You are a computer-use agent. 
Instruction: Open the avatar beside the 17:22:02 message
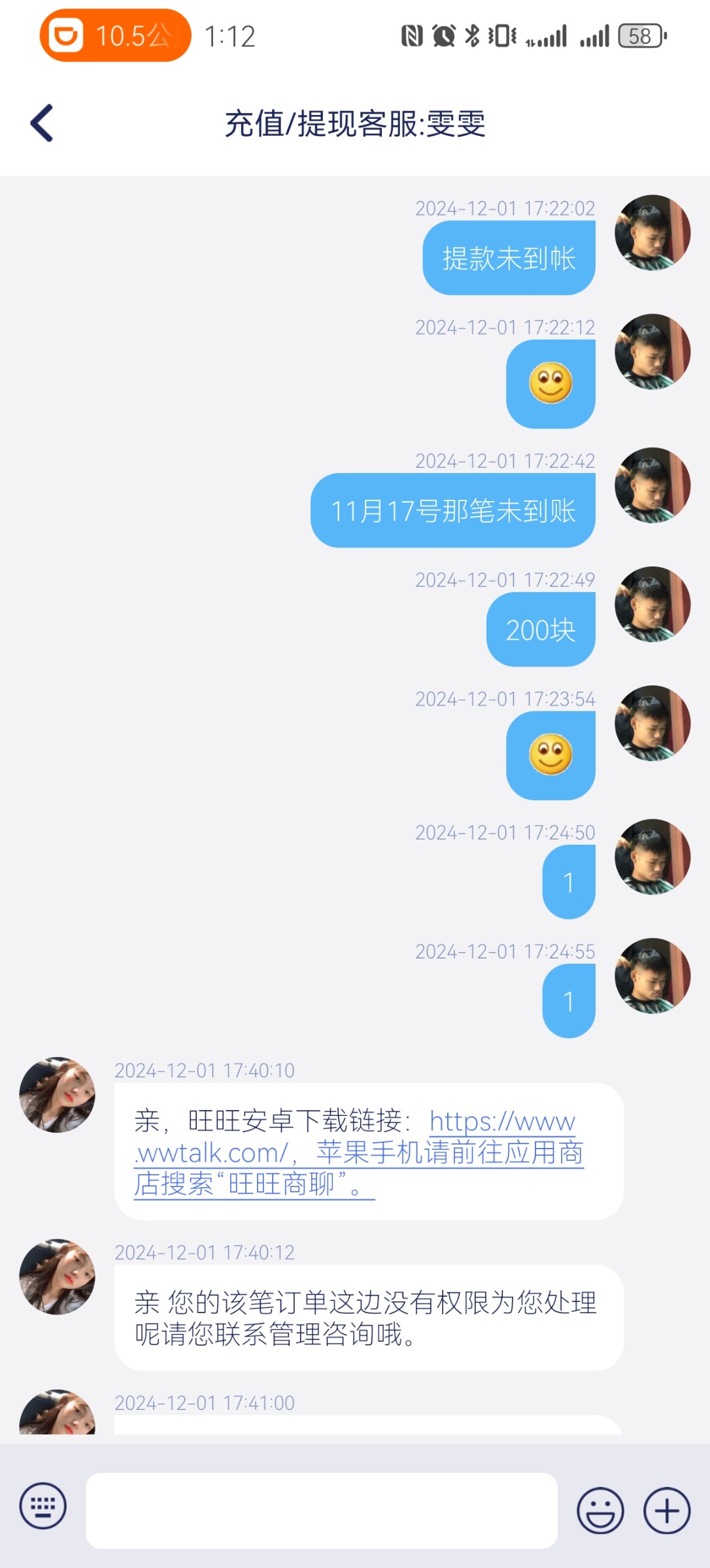pos(652,233)
